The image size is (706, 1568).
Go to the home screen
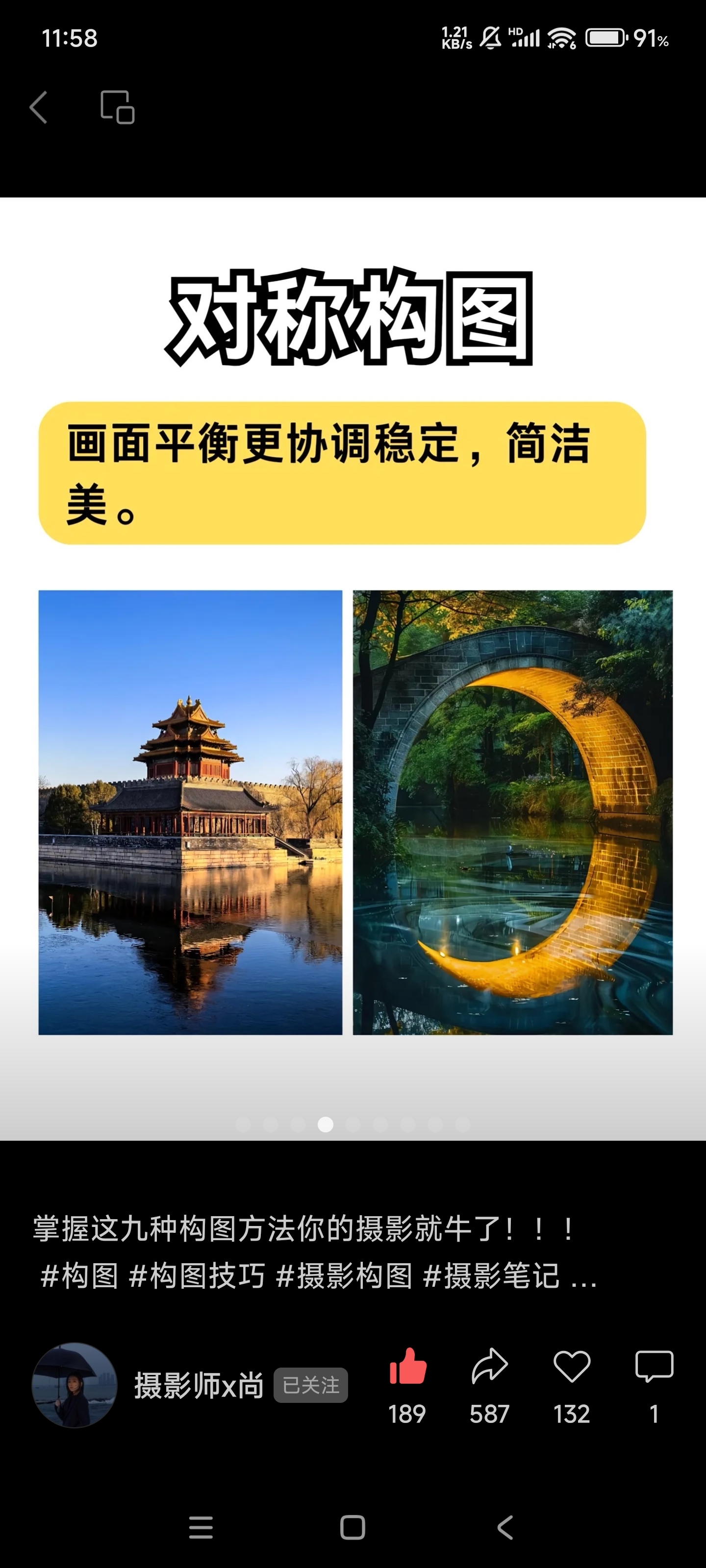click(353, 1527)
